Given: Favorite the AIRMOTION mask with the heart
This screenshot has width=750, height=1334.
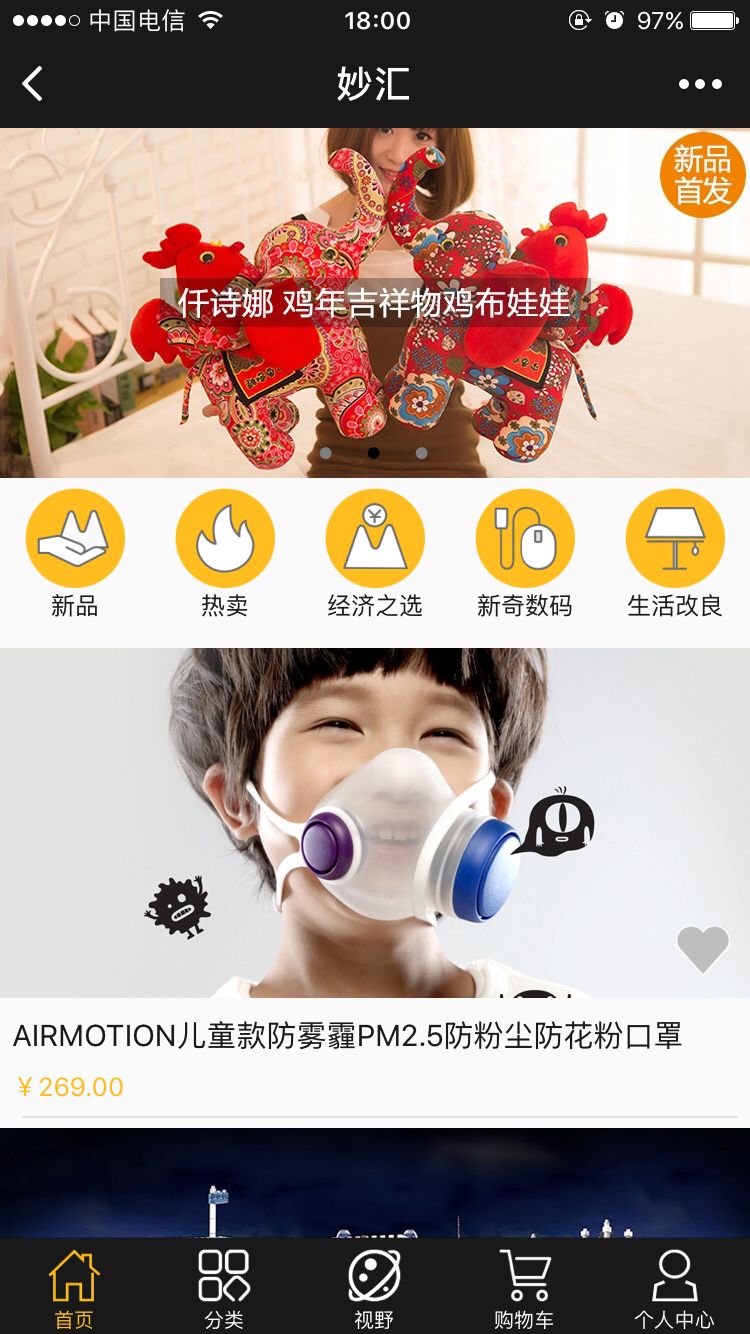Looking at the screenshot, I should click(x=703, y=949).
